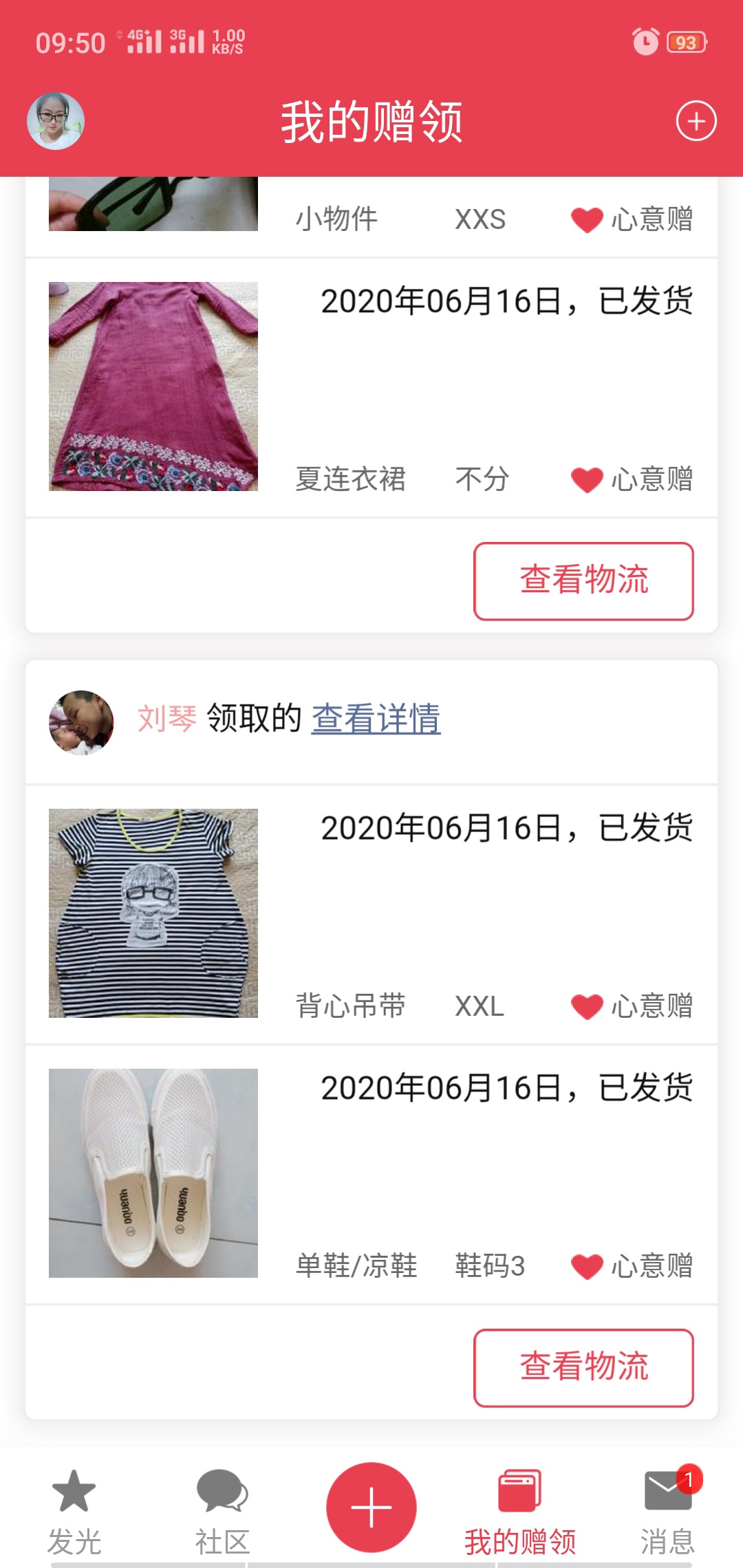Open the white 单鞋/凉鞋 shoes item

click(153, 1173)
